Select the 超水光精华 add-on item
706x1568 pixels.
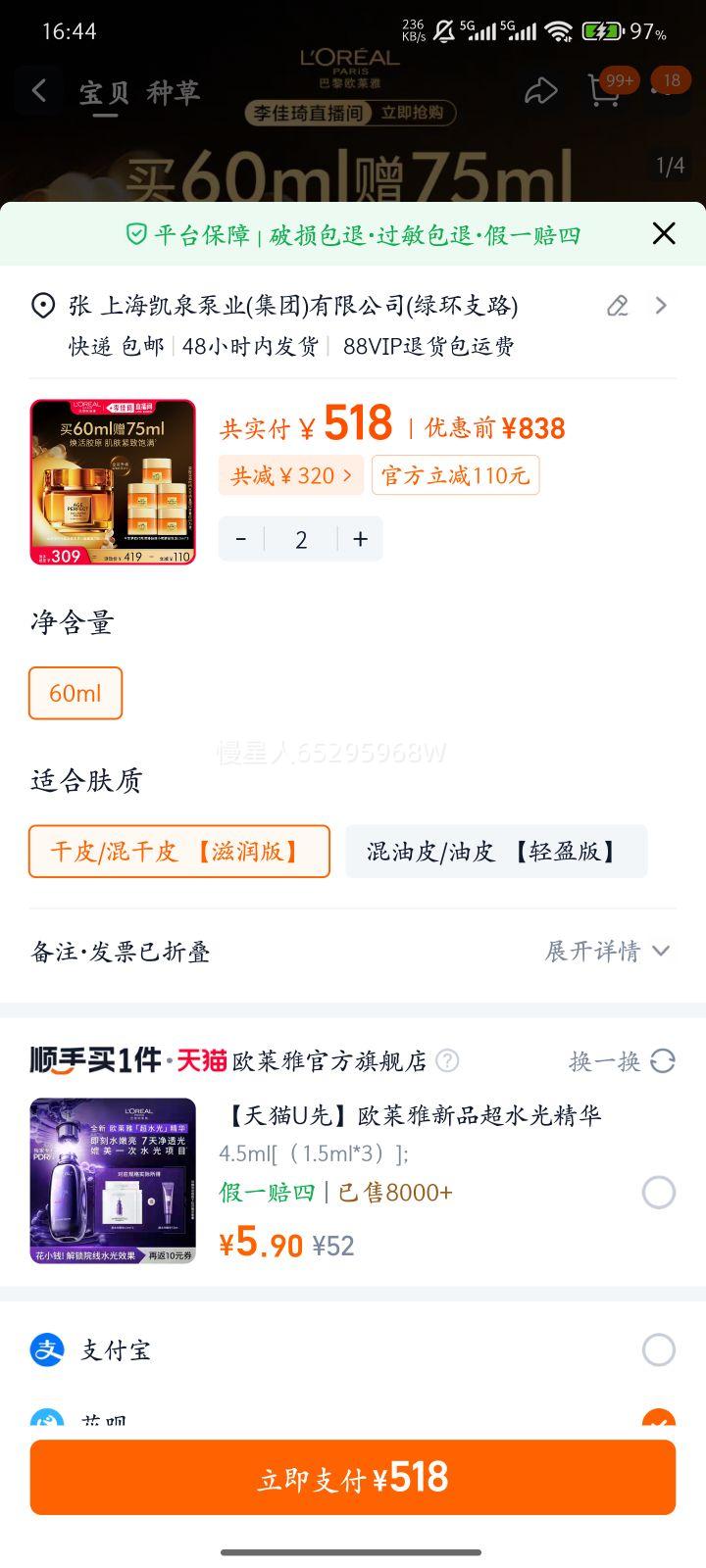pos(658,1193)
